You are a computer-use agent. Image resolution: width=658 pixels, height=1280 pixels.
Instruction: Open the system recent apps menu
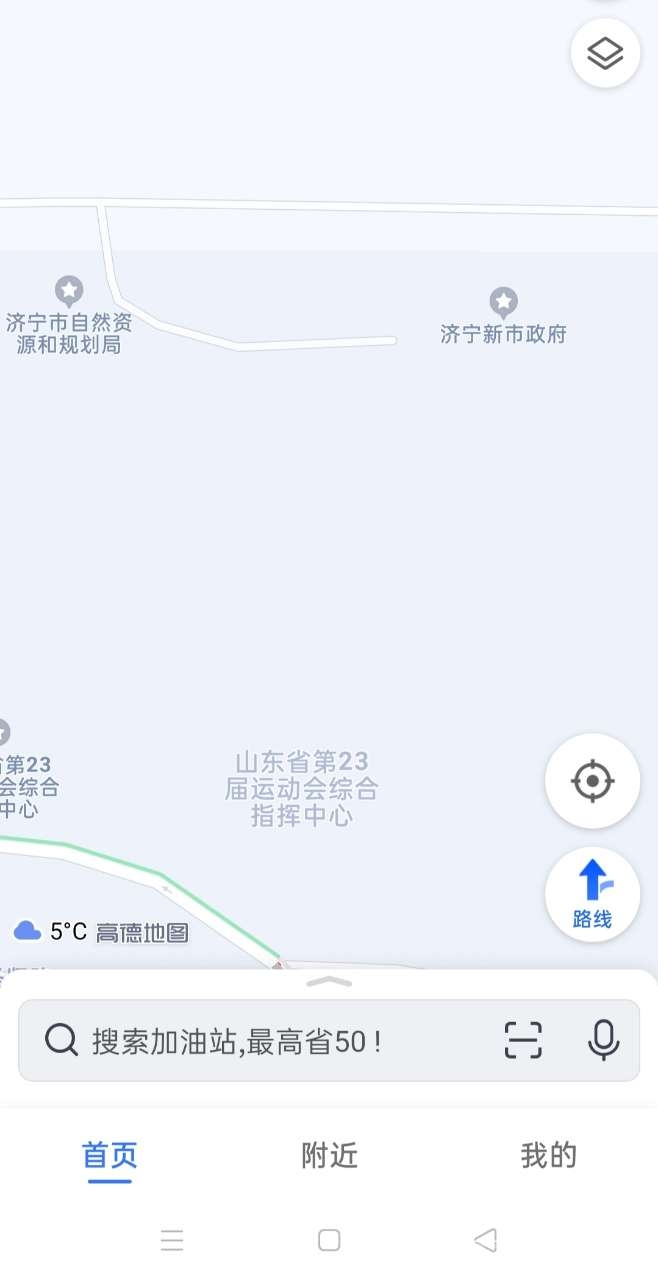[172, 1241]
